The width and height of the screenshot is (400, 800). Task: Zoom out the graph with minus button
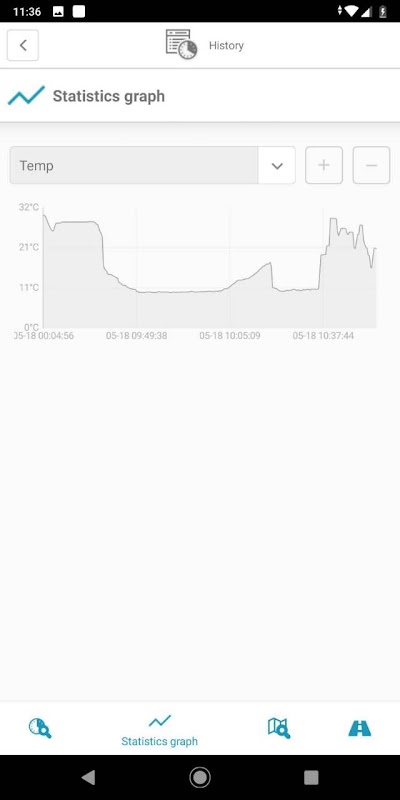[x=371, y=165]
